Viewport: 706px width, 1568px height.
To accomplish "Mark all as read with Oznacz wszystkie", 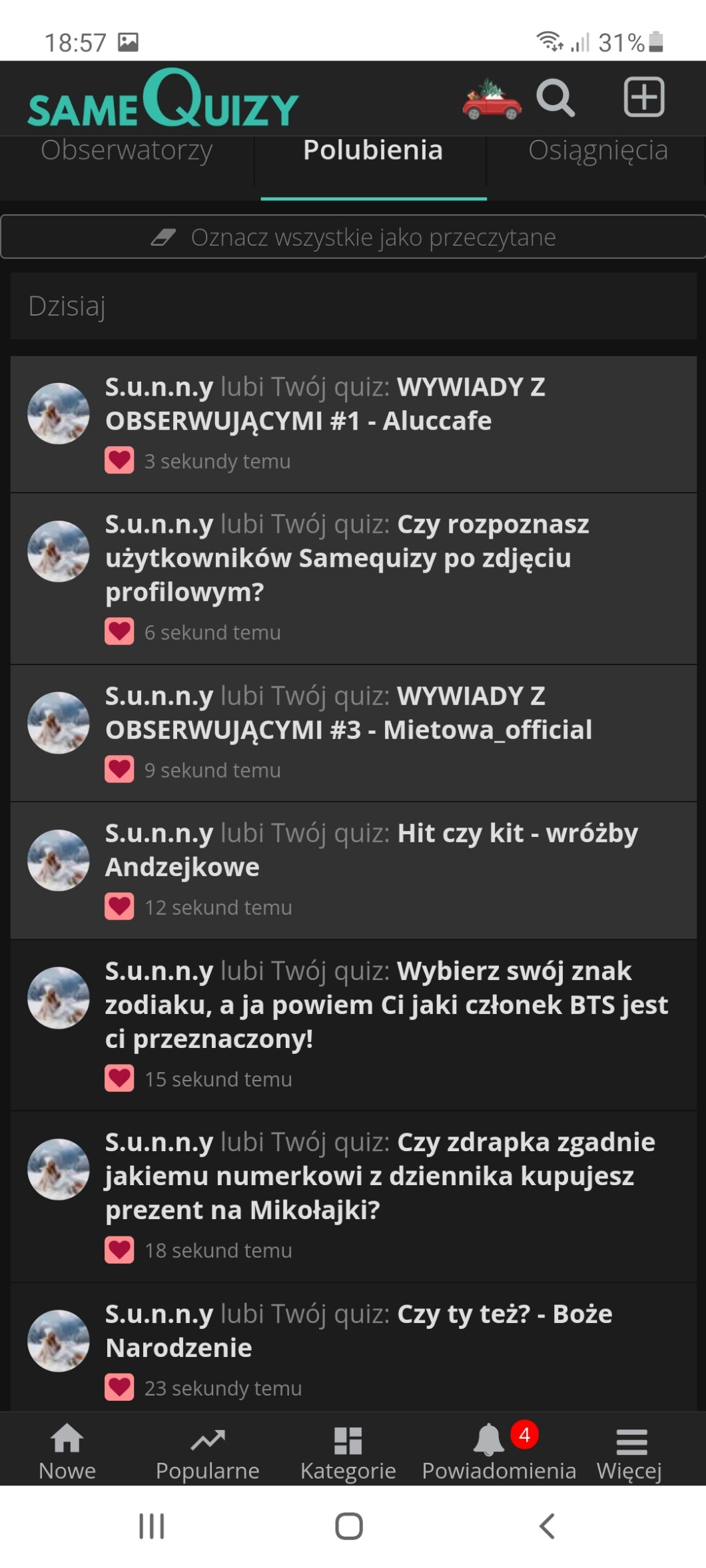I will (x=353, y=237).
